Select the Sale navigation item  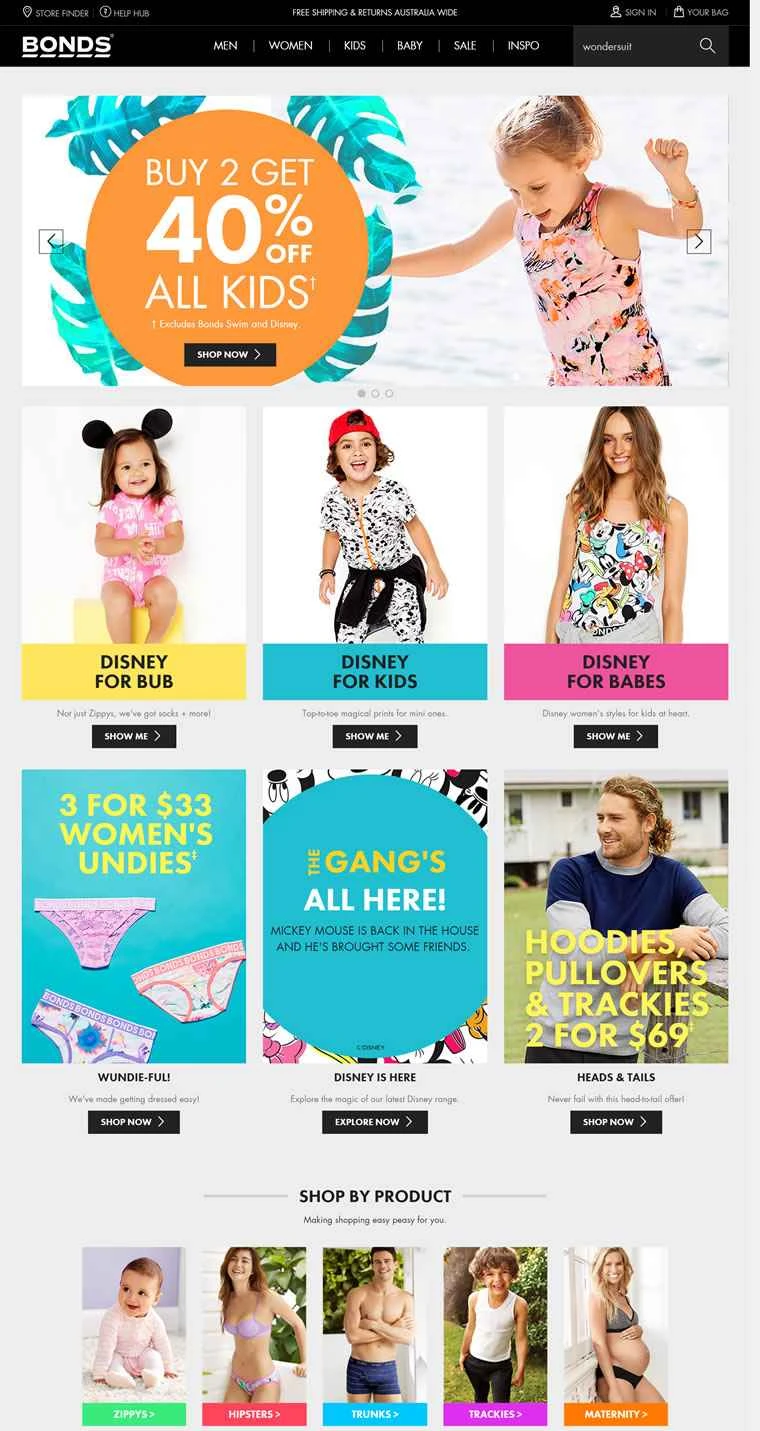[x=465, y=46]
